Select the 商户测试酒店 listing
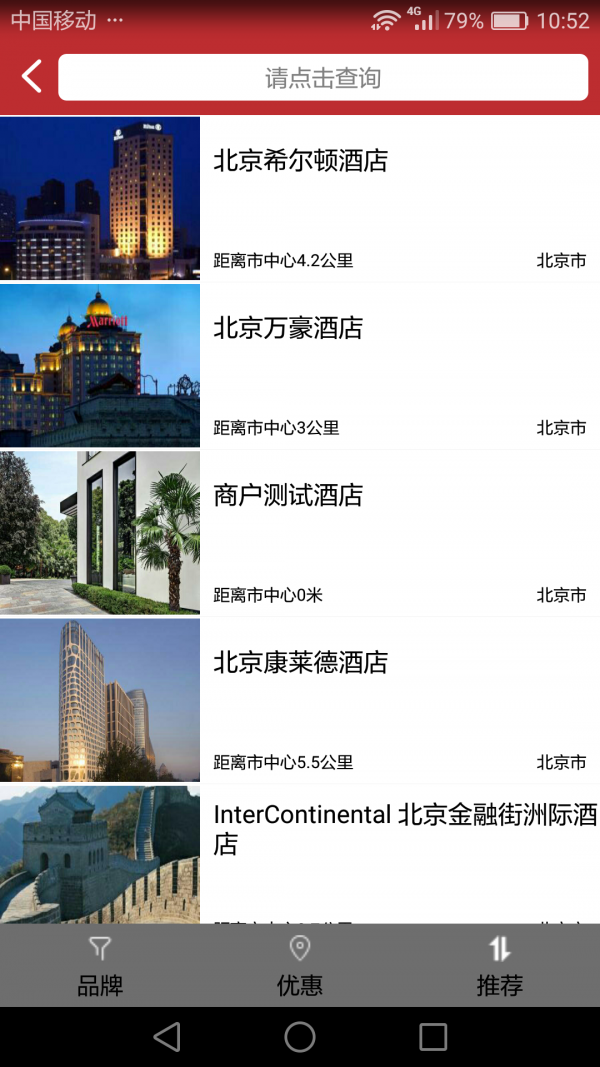This screenshot has height=1067, width=600. (x=300, y=533)
